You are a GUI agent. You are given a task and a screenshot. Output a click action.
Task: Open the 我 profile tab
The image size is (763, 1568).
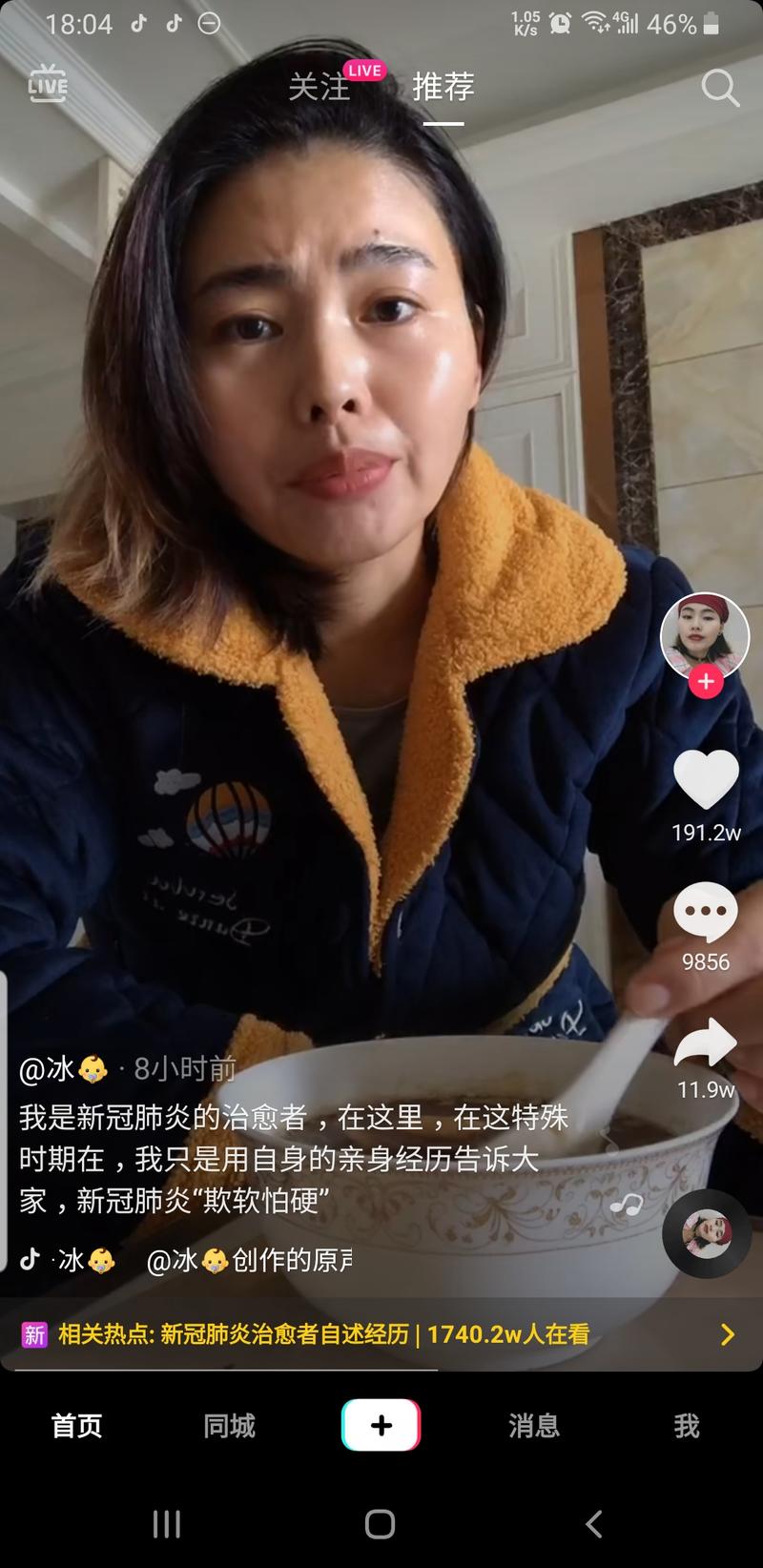(x=686, y=1425)
